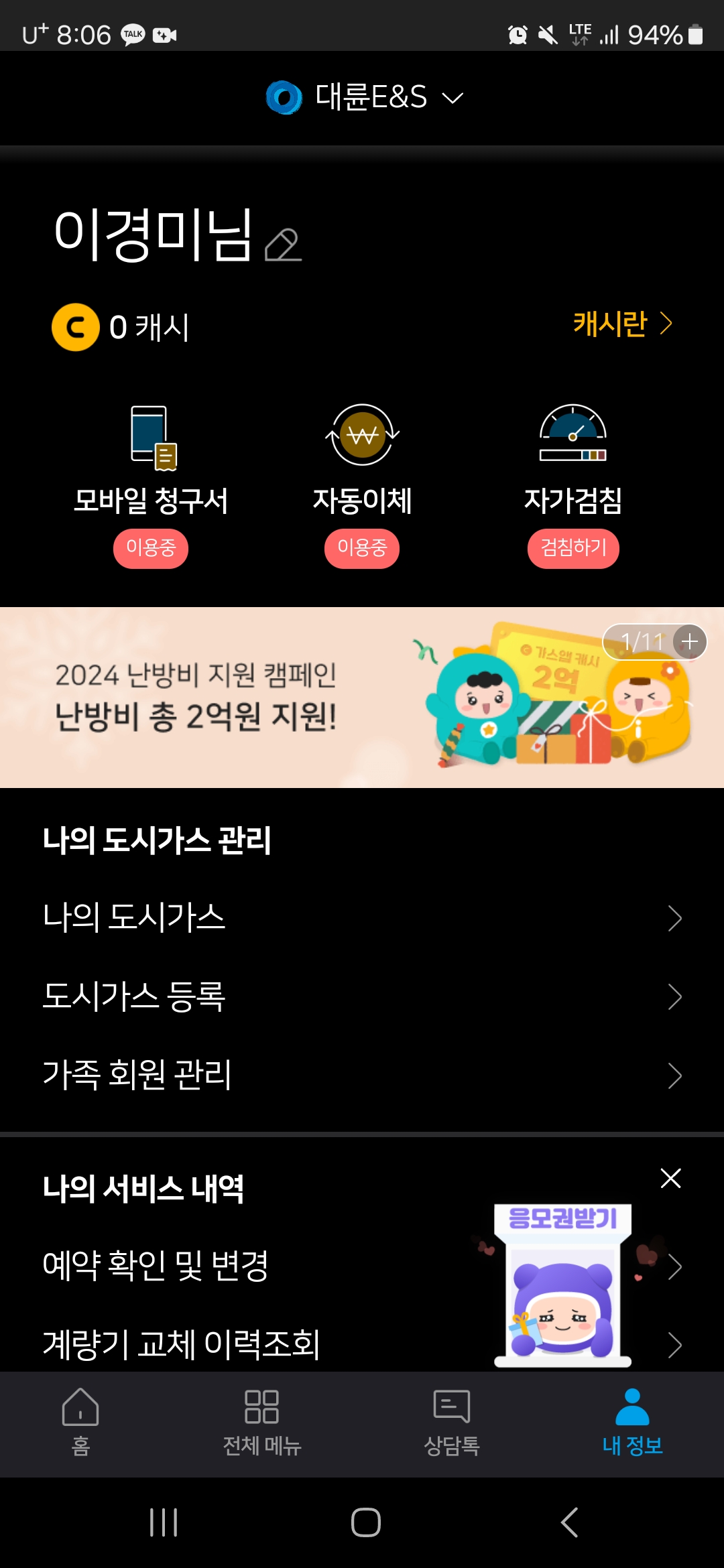724x1568 pixels.
Task: Tap the 응모권받기 floating character
Action: pos(562,1287)
